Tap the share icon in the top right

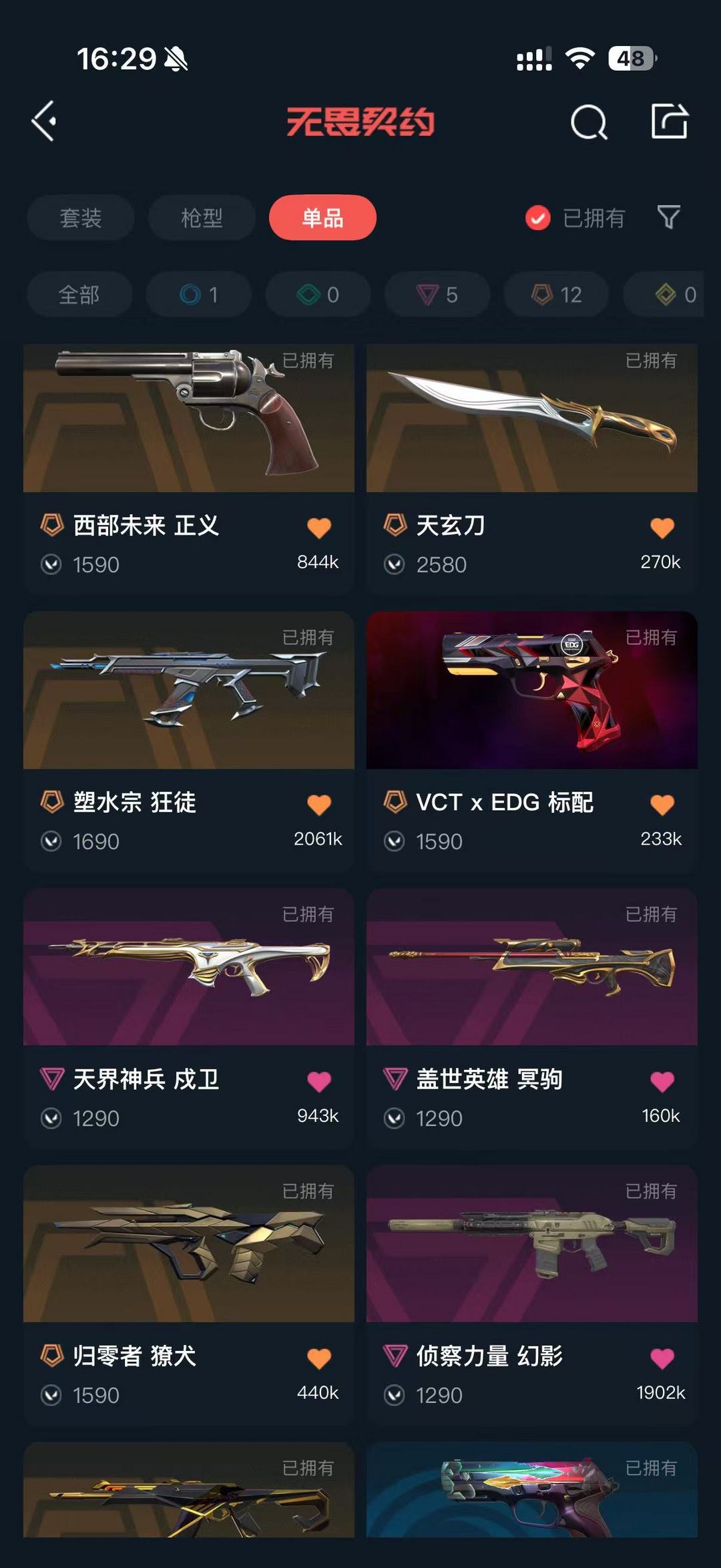pos(670,122)
